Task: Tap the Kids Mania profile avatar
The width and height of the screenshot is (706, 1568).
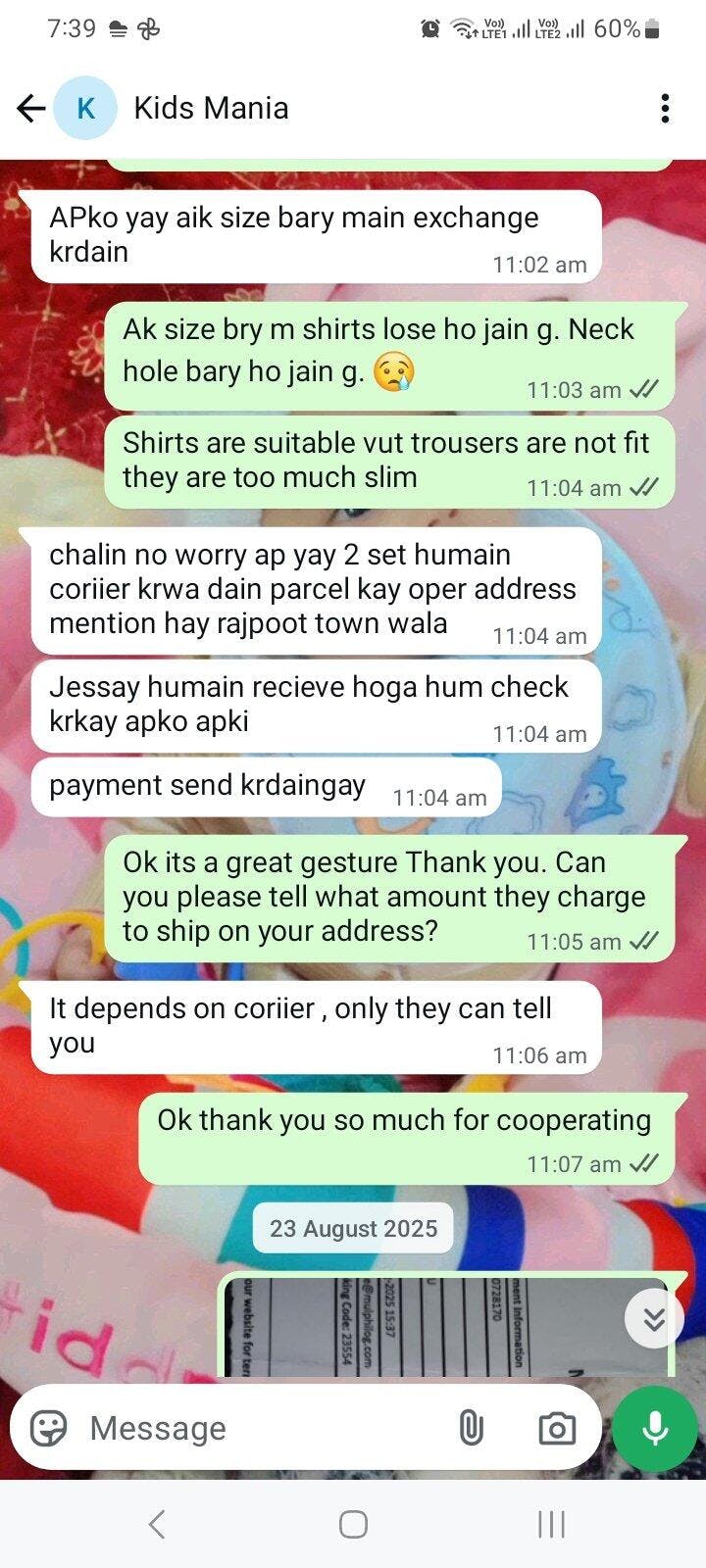Action: click(x=85, y=108)
